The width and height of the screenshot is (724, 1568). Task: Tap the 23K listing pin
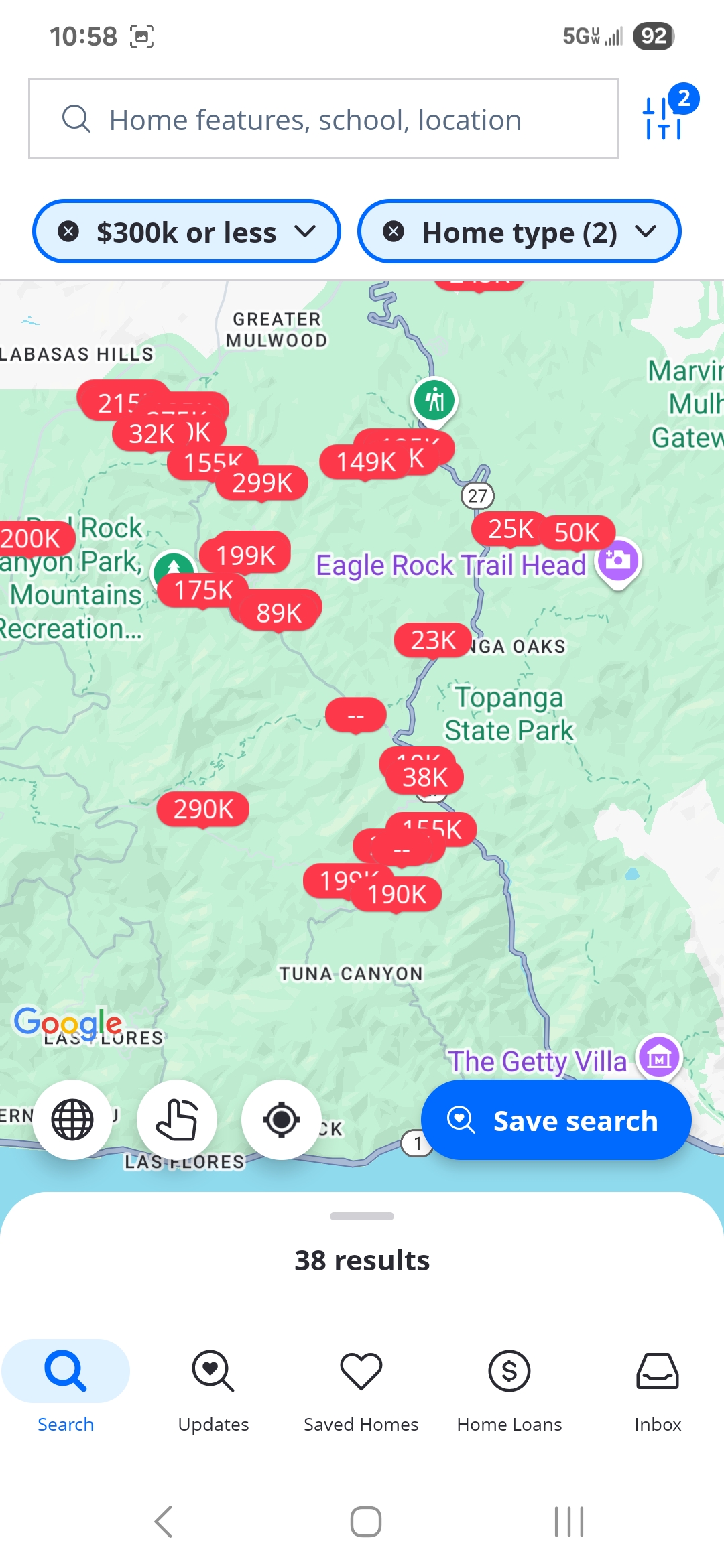[433, 641]
